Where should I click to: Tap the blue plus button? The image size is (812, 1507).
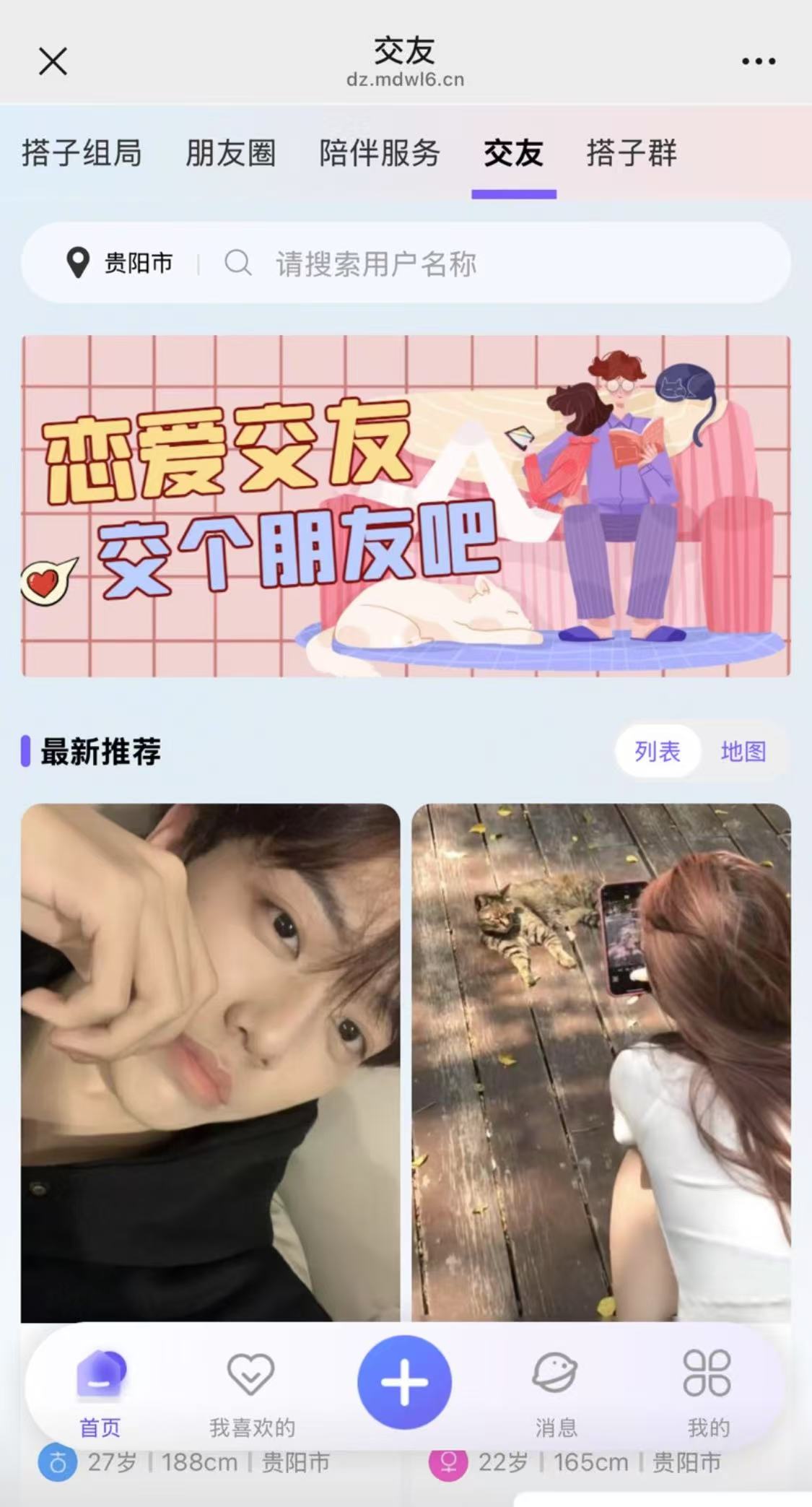coord(404,1382)
